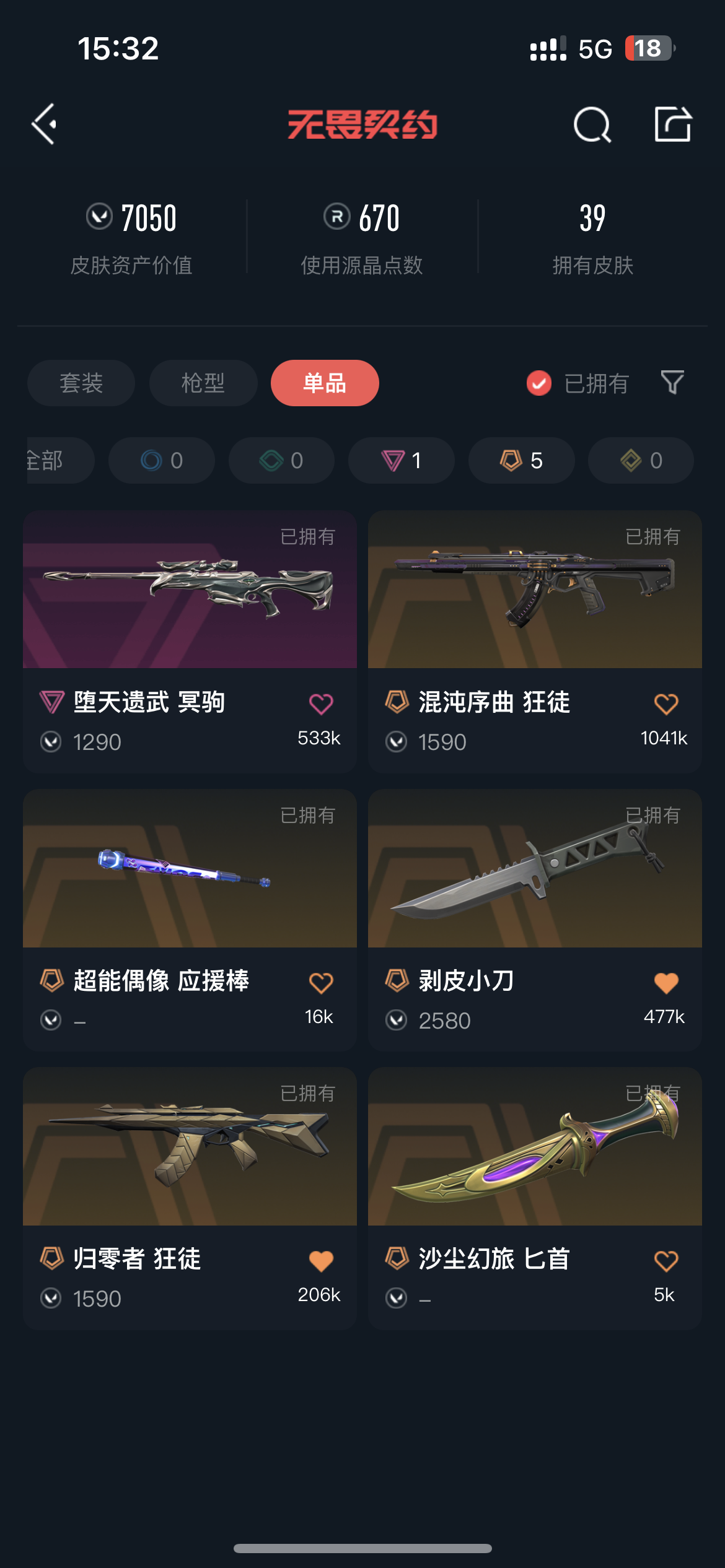Image resolution: width=725 pixels, height=1568 pixels.
Task: Switch to the 枪型 tab
Action: coord(203,383)
